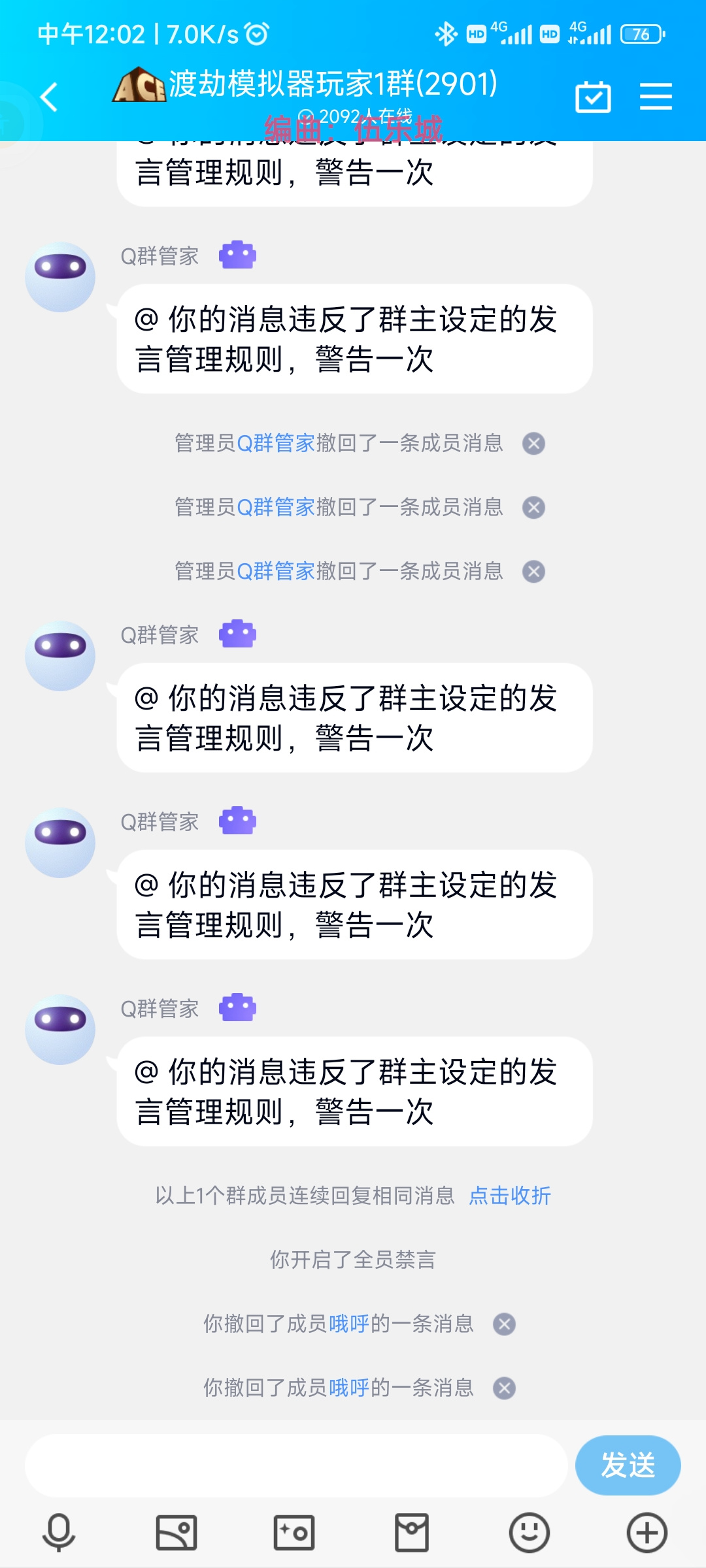Go back from the group chat
706x1568 pixels.
[49, 97]
